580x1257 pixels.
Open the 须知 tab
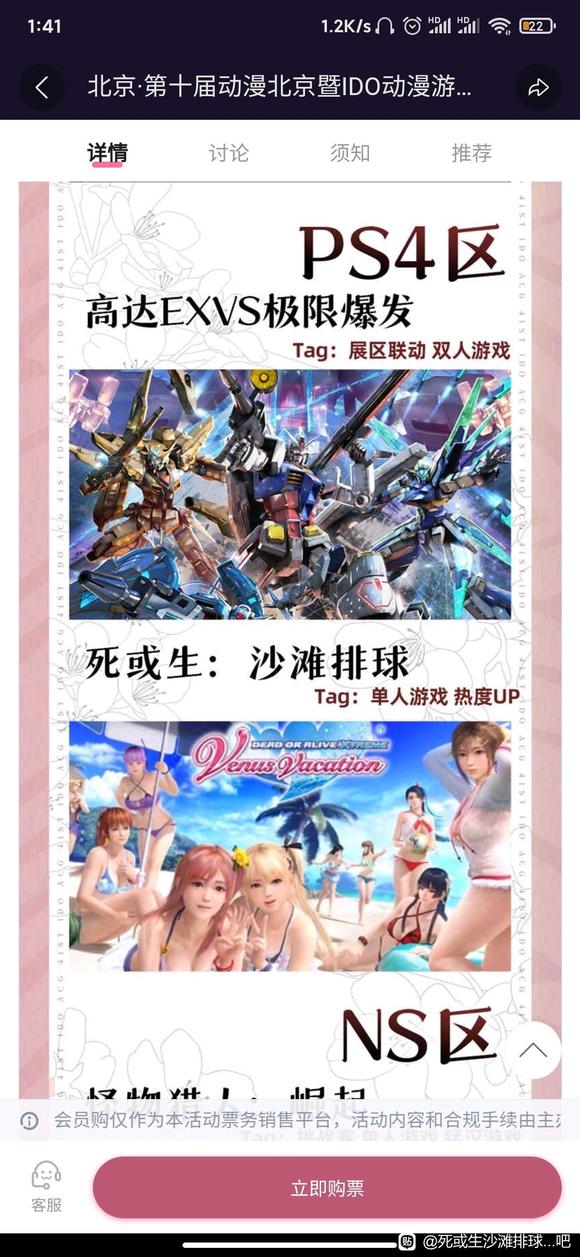coord(350,153)
